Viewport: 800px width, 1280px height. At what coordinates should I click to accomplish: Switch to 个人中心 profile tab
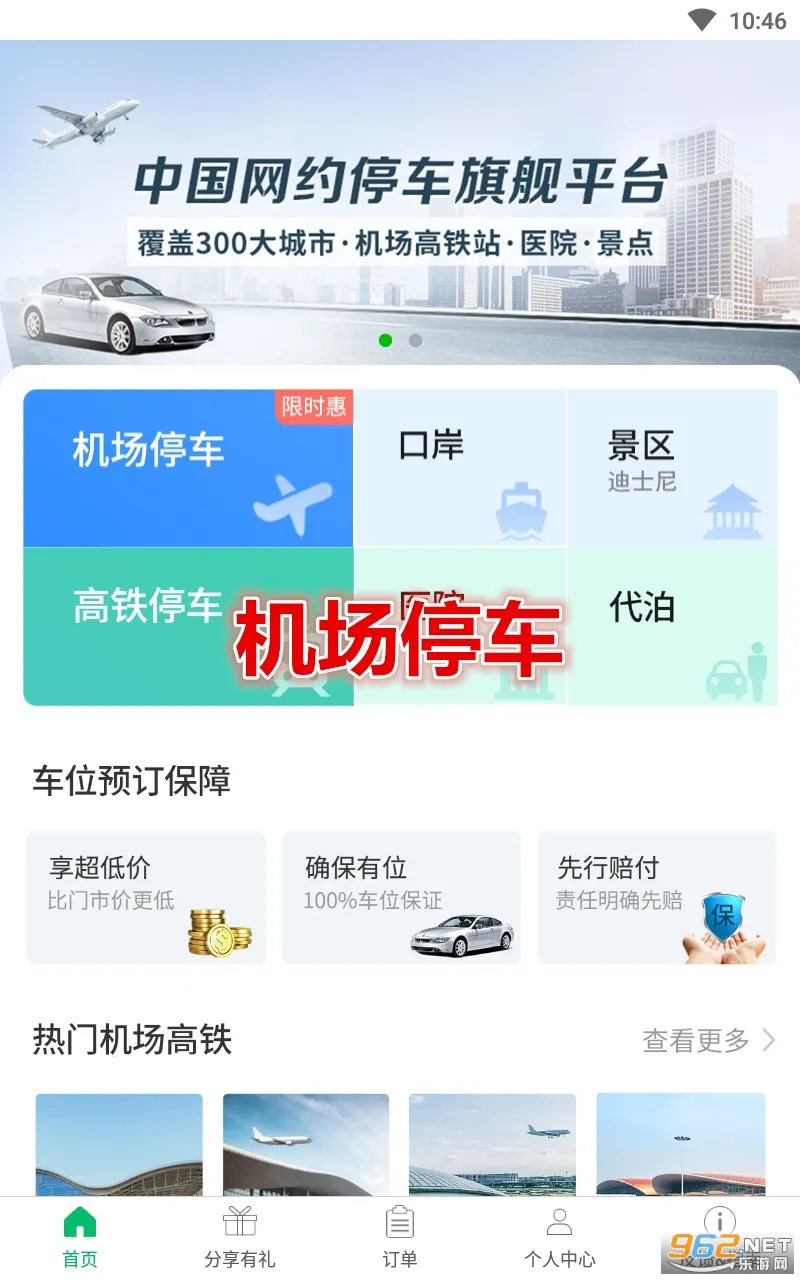[x=560, y=1238]
